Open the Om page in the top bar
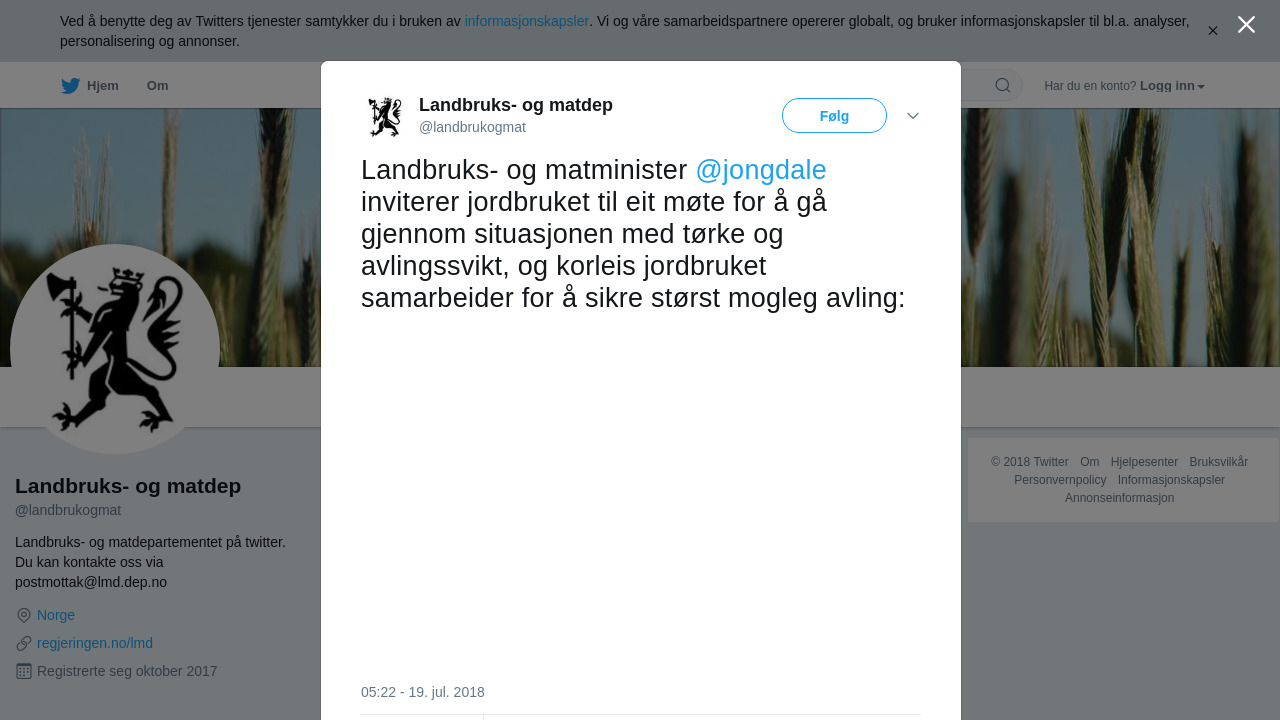1280x720 pixels. pos(157,86)
